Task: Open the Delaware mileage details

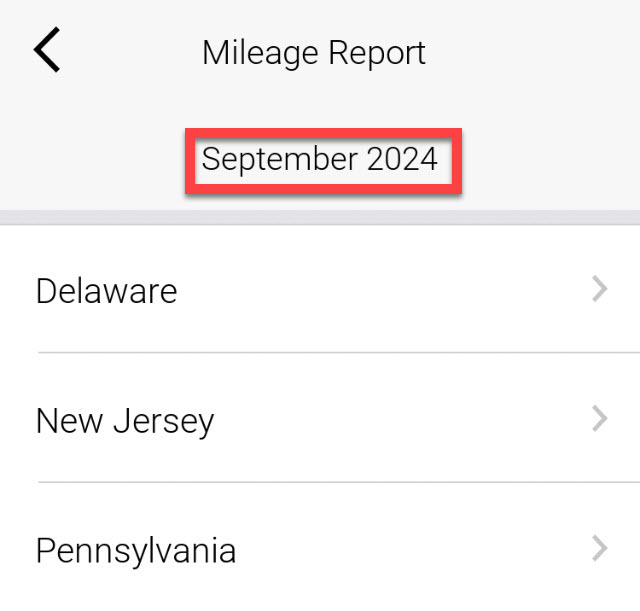Action: pyautogui.click(x=320, y=291)
